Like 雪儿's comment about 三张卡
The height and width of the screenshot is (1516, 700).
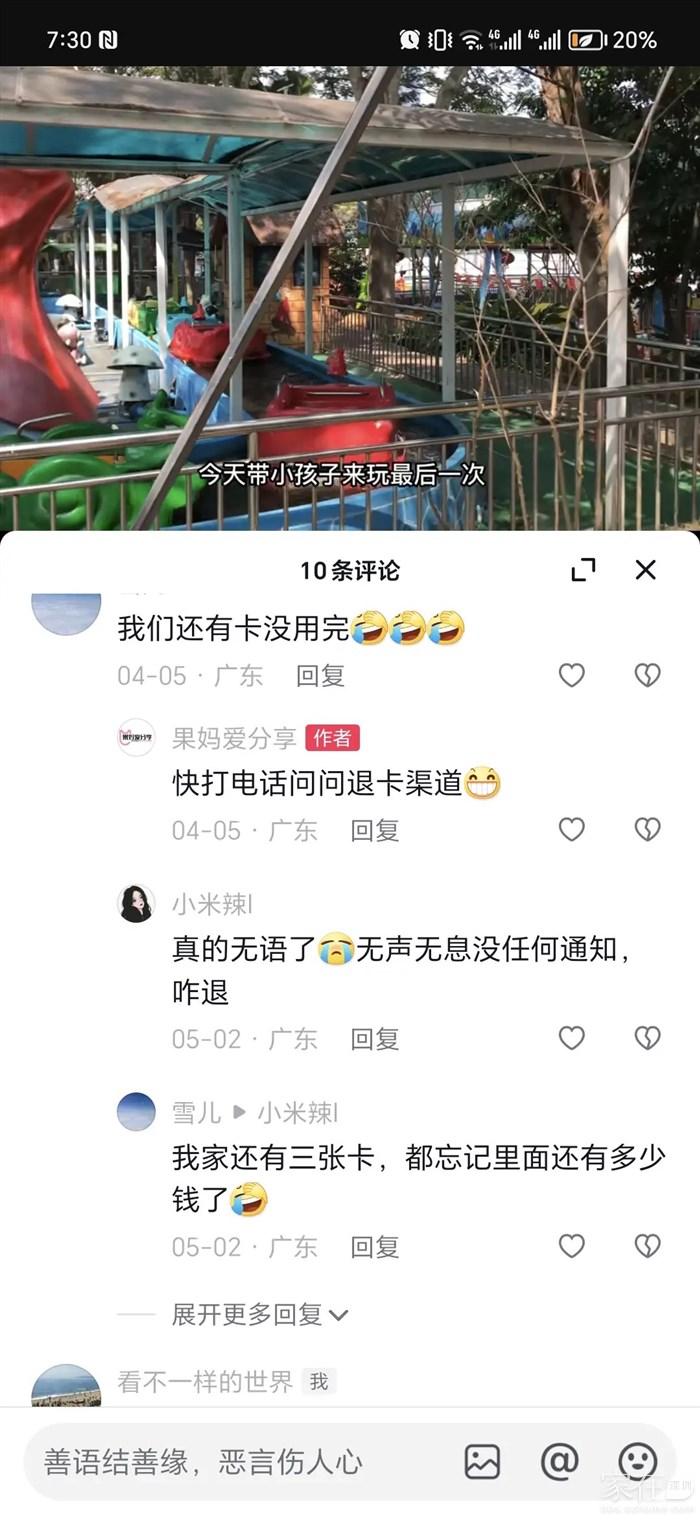571,1246
